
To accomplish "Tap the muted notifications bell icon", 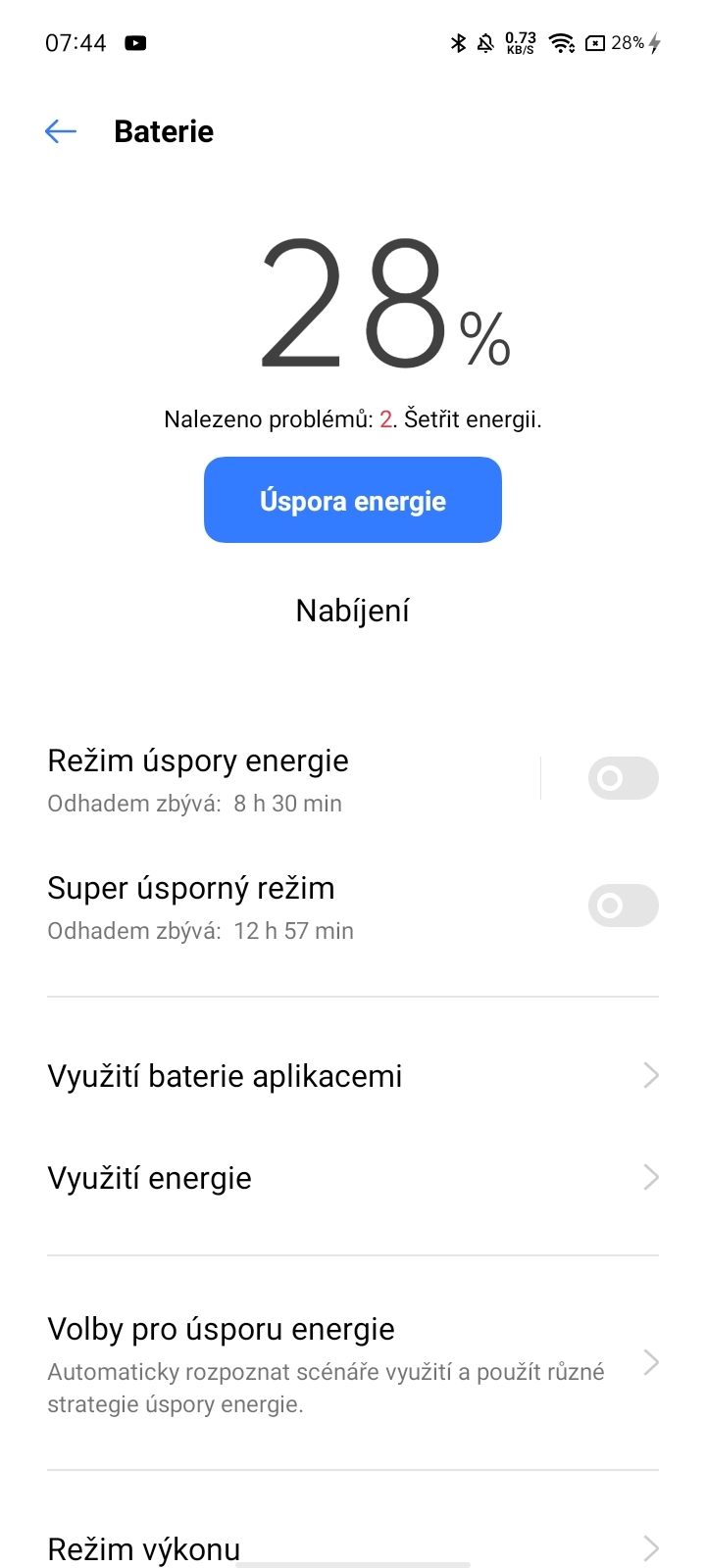I will click(486, 43).
